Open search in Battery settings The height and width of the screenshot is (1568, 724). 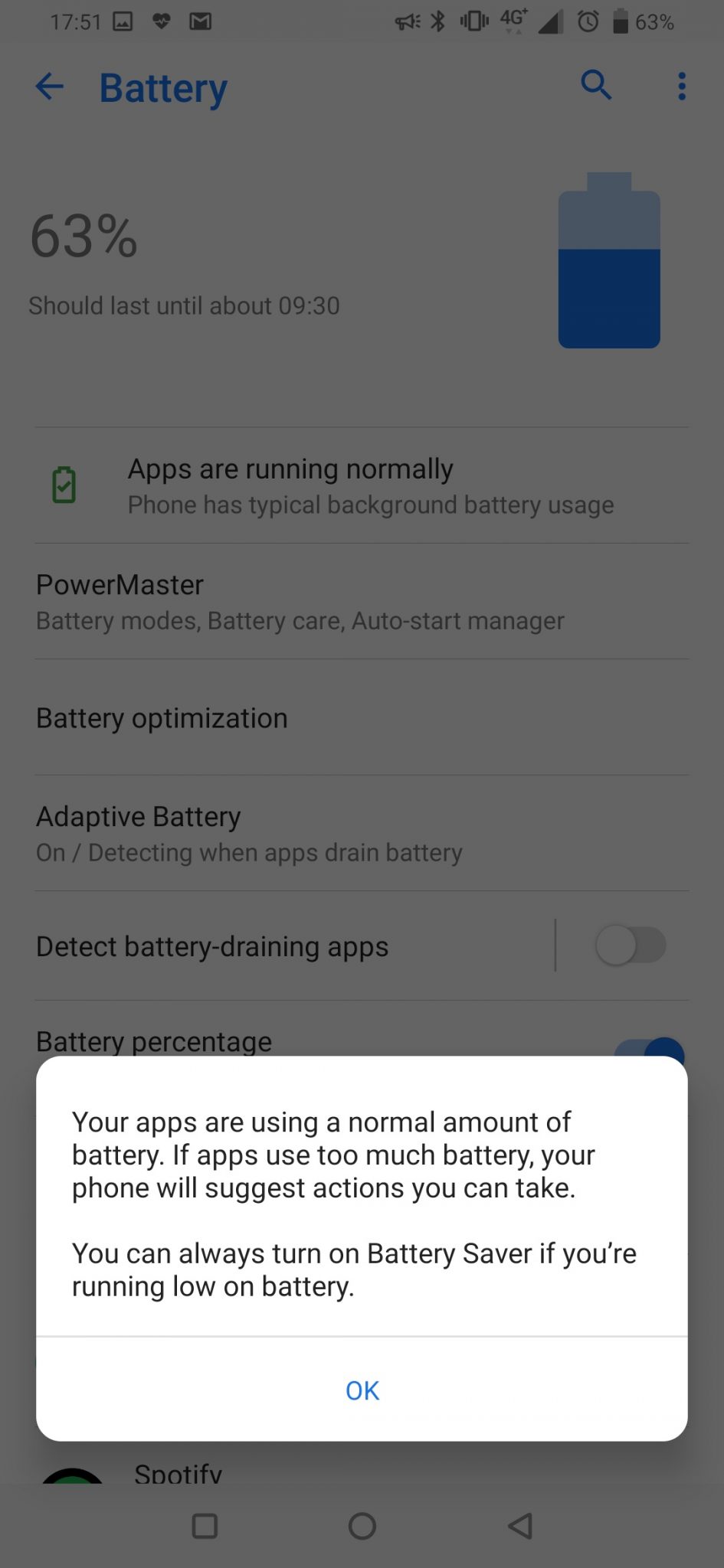[x=596, y=85]
